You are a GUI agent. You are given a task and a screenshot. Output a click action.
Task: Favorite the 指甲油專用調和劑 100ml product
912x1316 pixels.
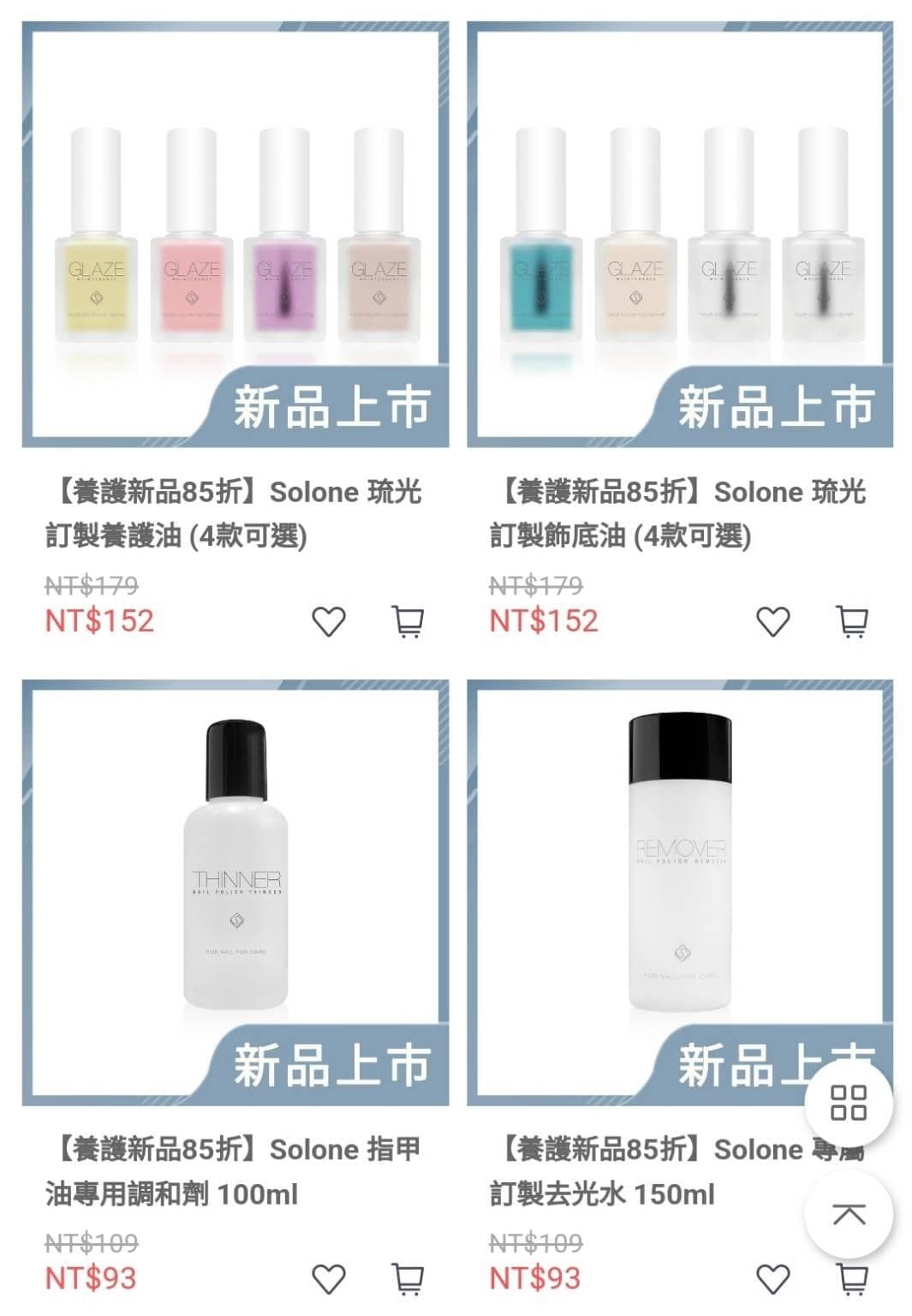(x=325, y=1277)
